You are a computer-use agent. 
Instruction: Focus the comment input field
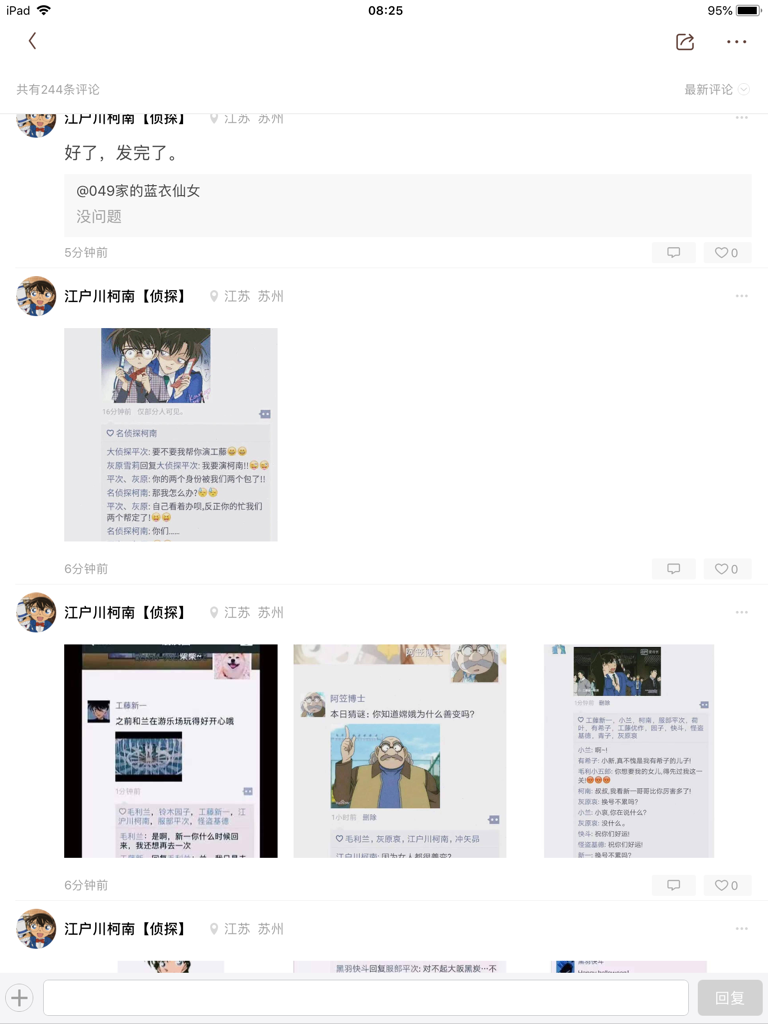(365, 997)
